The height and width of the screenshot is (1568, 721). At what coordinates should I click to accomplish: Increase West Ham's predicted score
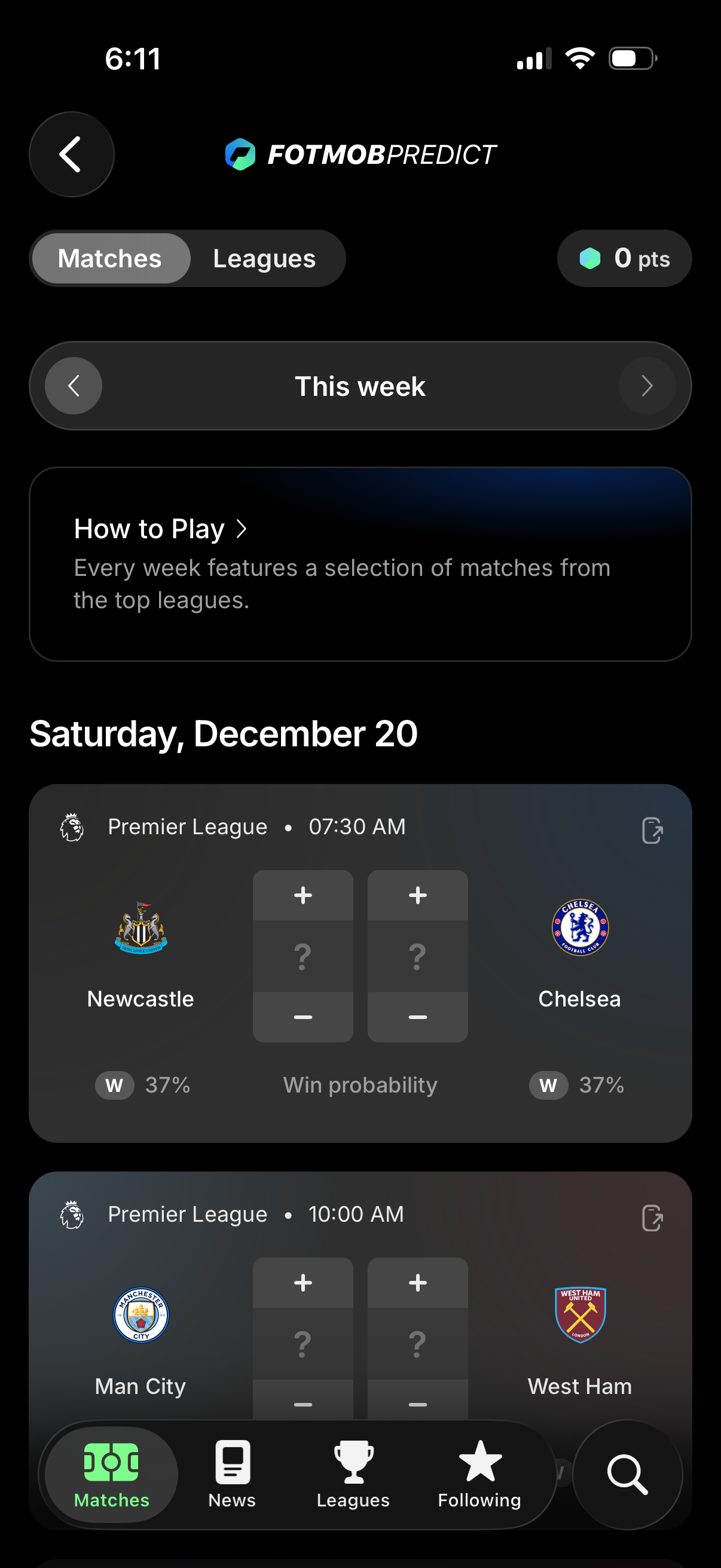[x=417, y=1283]
